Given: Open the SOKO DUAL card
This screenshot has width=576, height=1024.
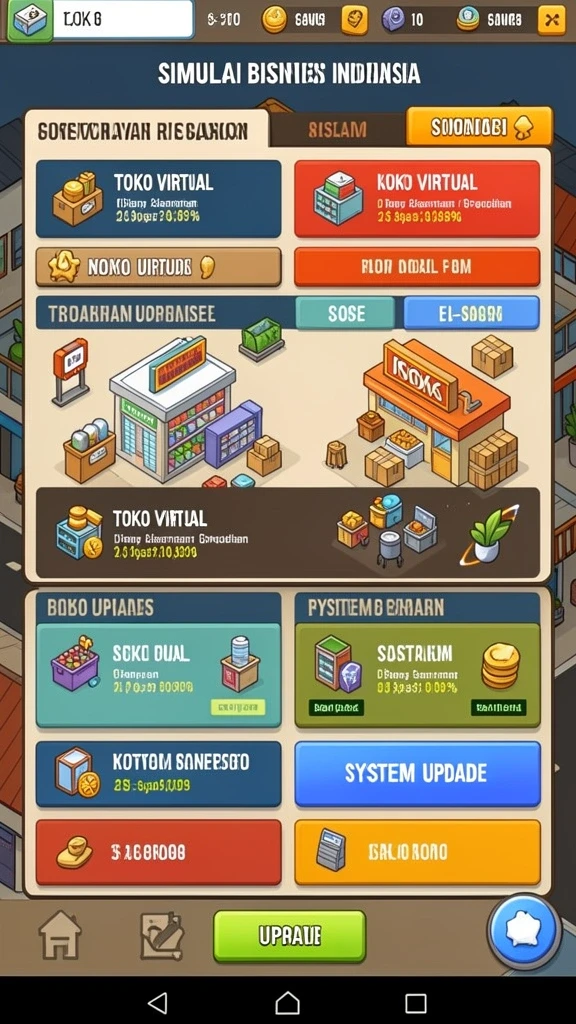Looking at the screenshot, I should point(159,675).
